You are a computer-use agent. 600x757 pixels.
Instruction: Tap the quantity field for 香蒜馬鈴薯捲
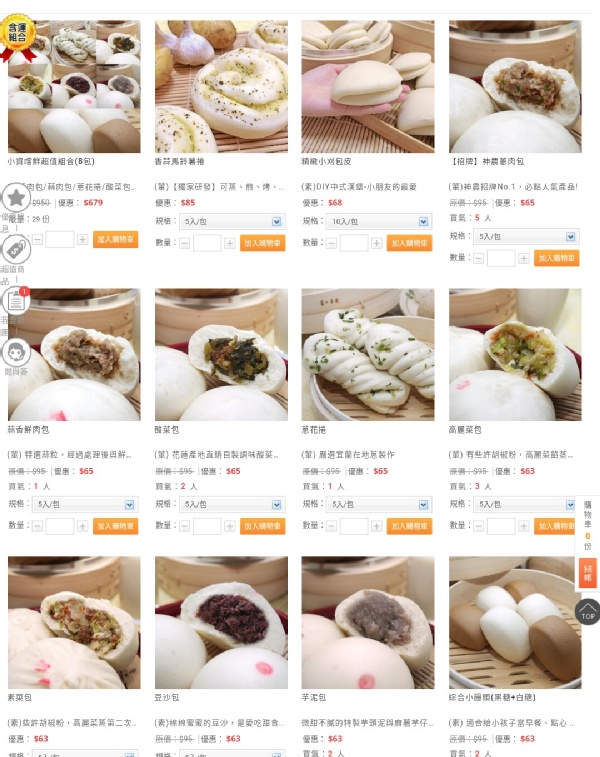pyautogui.click(x=207, y=243)
